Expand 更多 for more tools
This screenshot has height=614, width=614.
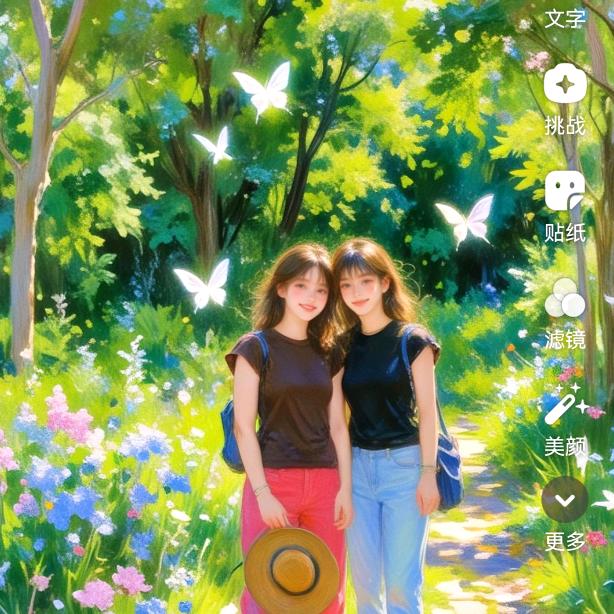(x=565, y=500)
